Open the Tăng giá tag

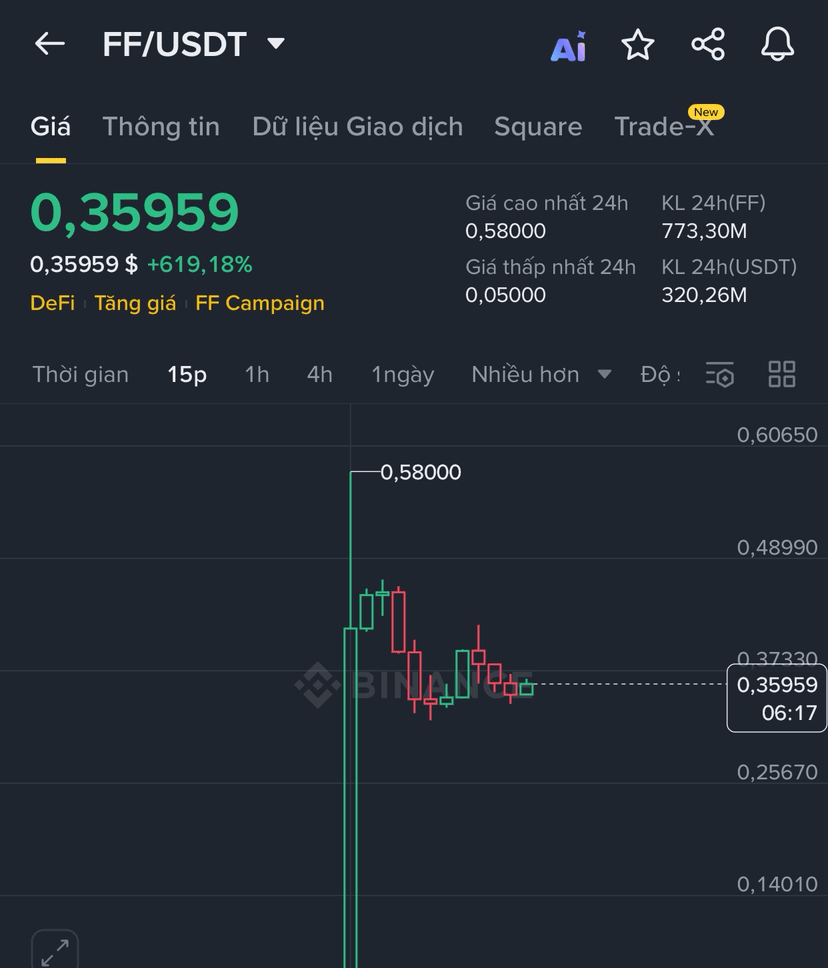point(135,303)
